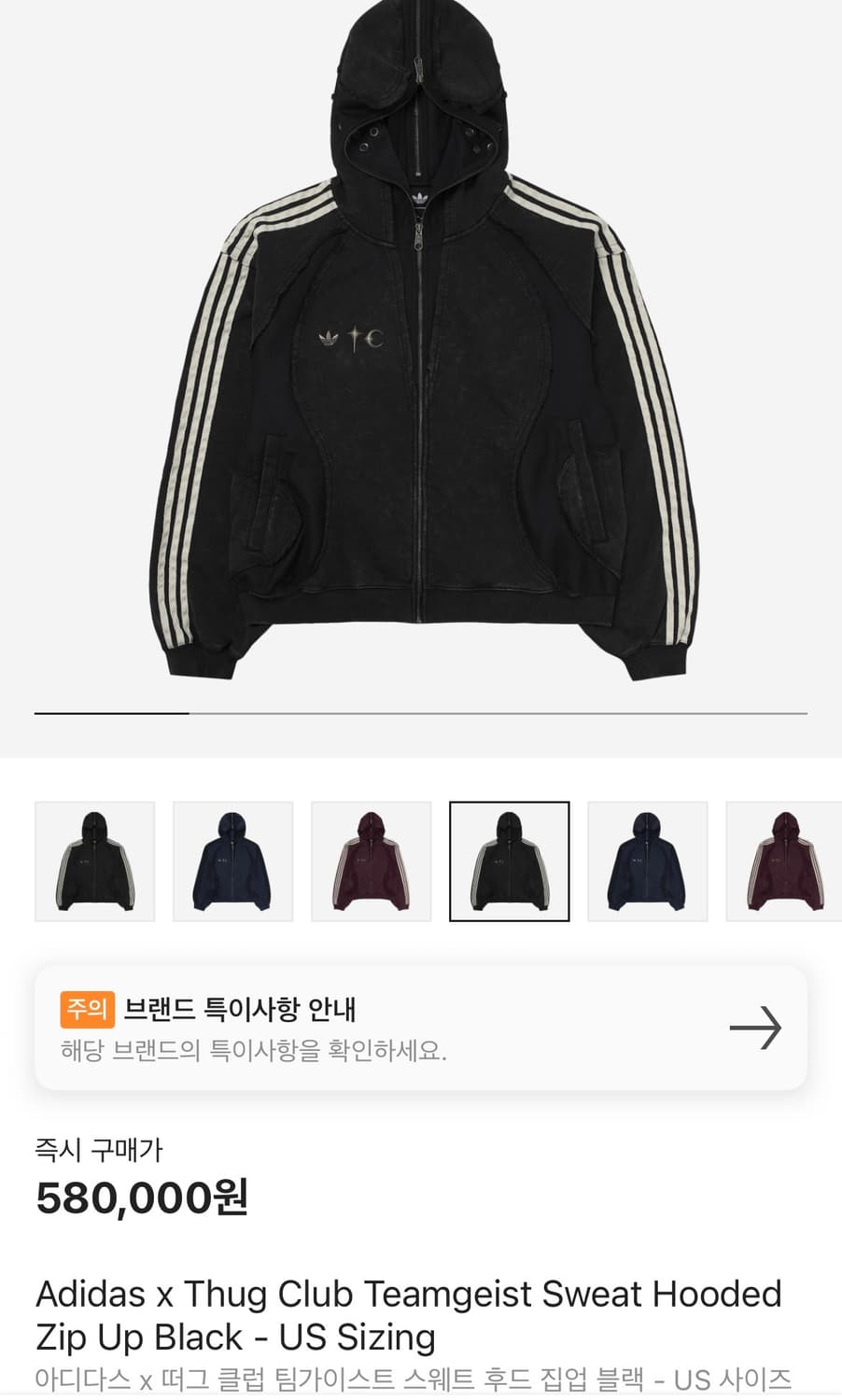
Task: Select the rightmost burgundy colorway thumbnail
Action: click(785, 861)
